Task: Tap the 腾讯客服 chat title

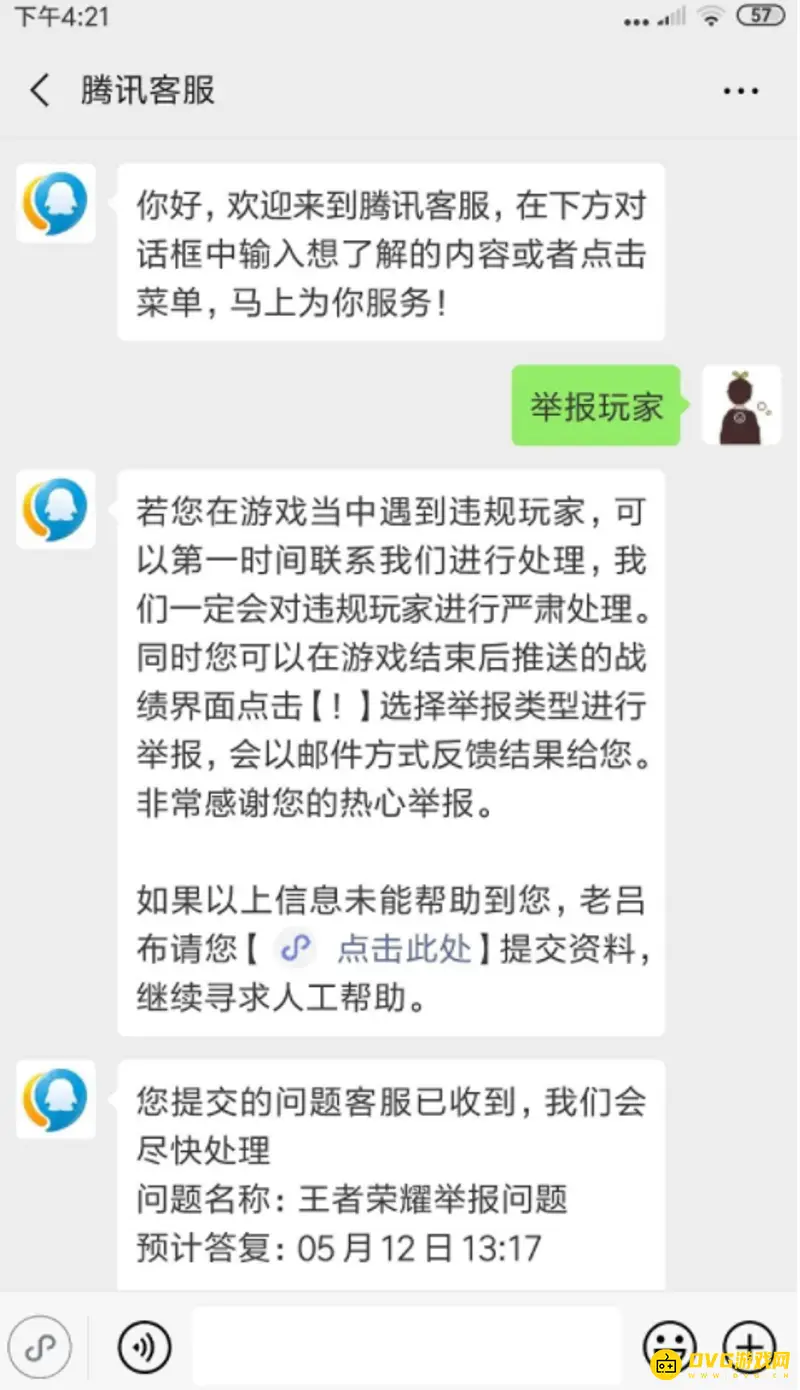Action: coord(148,90)
